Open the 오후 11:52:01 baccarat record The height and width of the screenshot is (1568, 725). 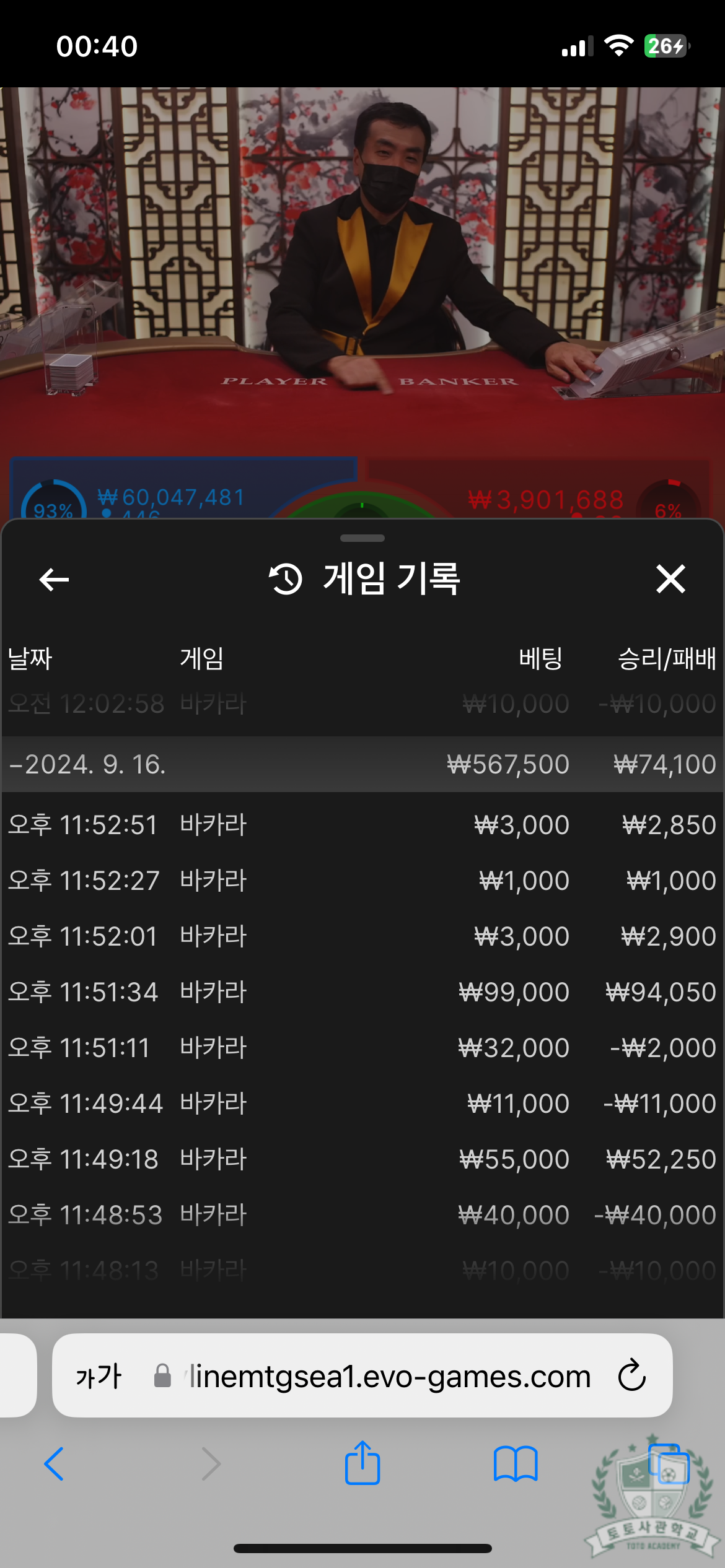pyautogui.click(x=362, y=936)
